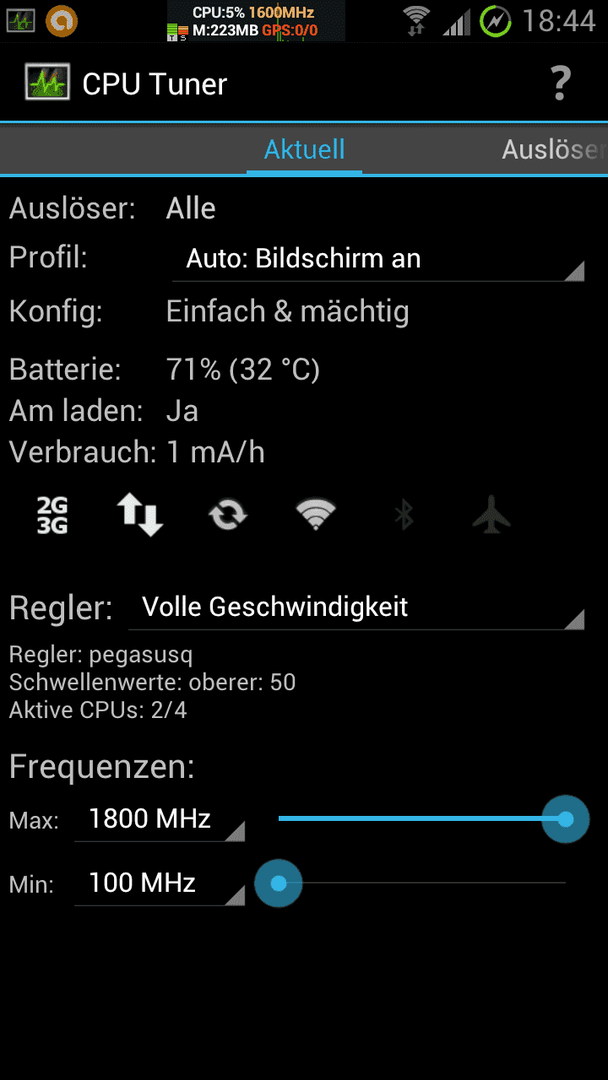This screenshot has width=608, height=1080.
Task: Open the Min frequency 100 MHz dropdown
Action: tap(159, 884)
